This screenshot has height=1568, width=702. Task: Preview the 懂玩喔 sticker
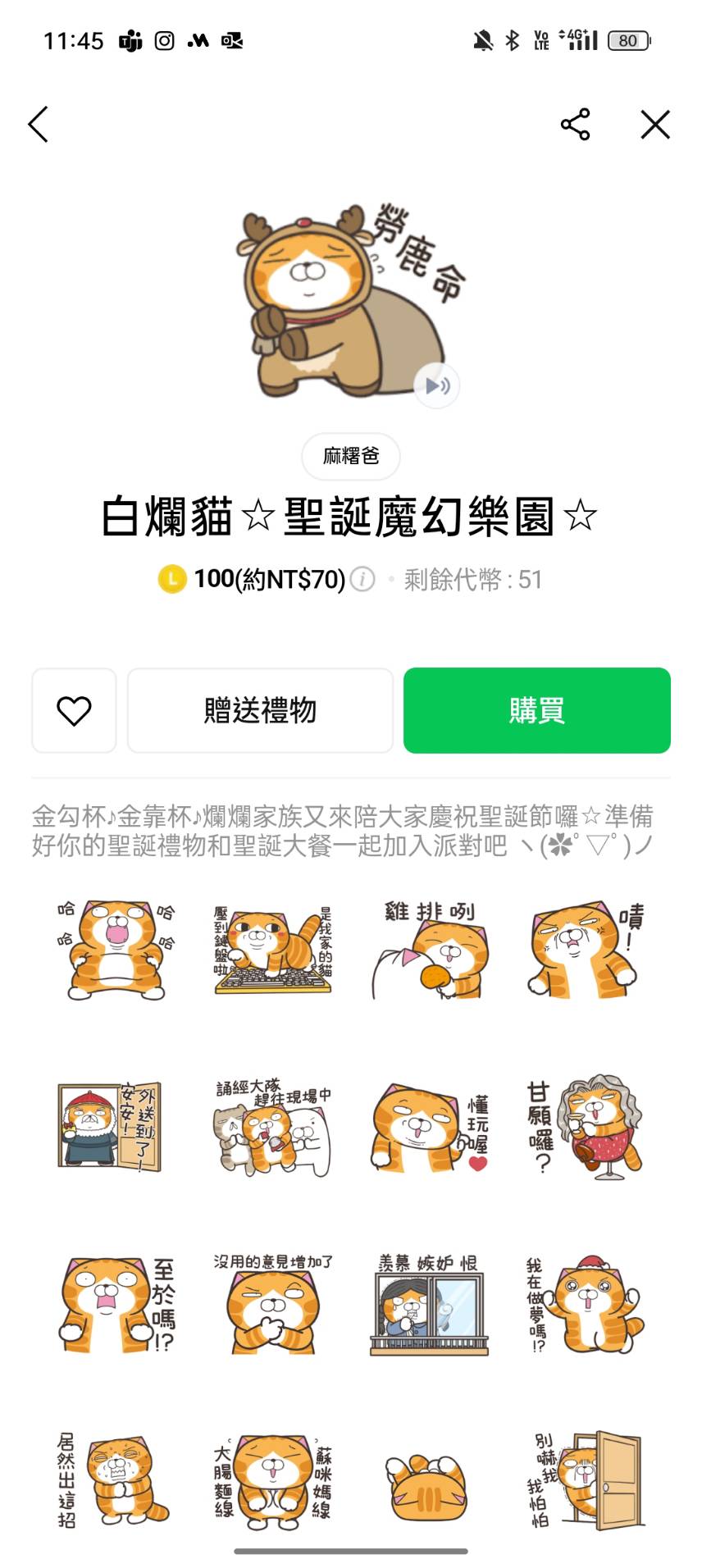tap(430, 1126)
